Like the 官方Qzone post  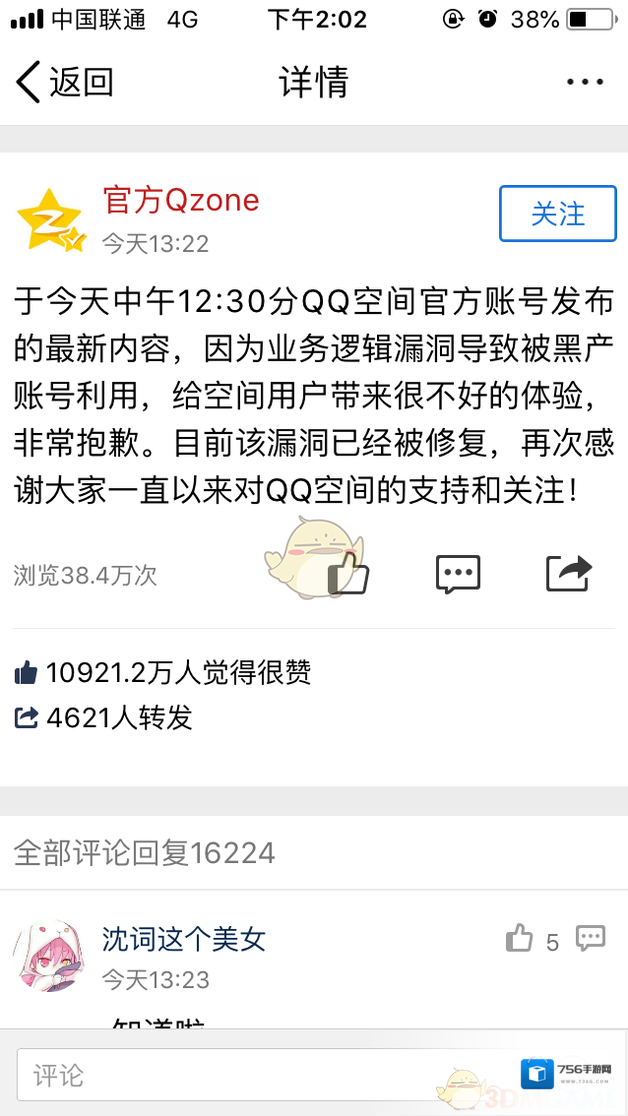(349, 573)
